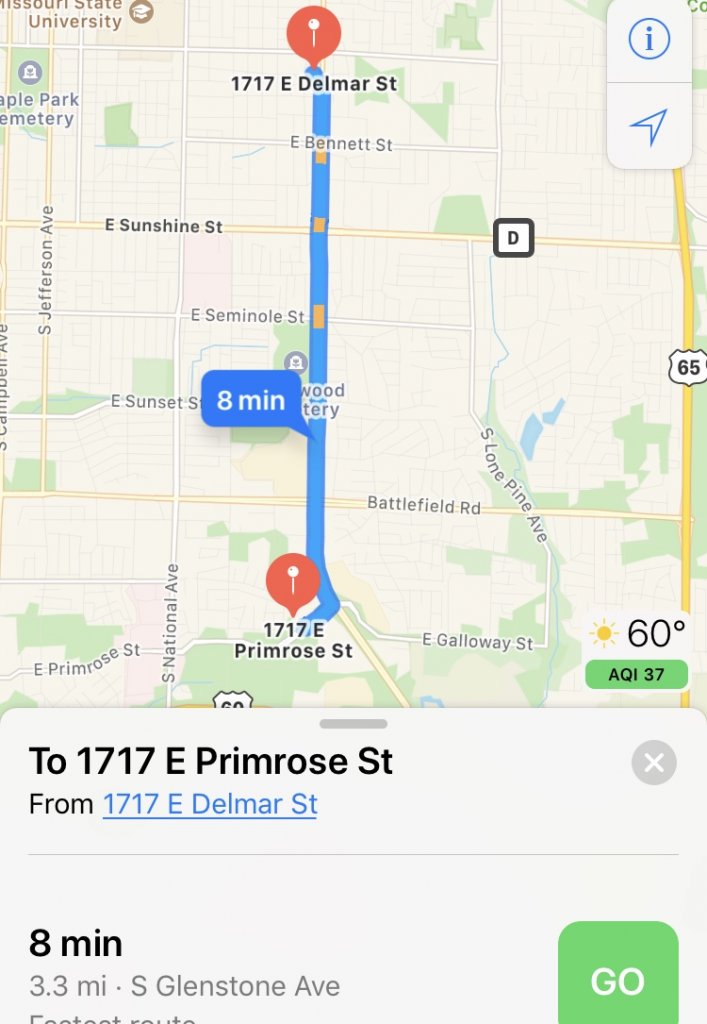707x1024 pixels.
Task: Select the 1717 E Delmar St pin
Action: [x=313, y=34]
